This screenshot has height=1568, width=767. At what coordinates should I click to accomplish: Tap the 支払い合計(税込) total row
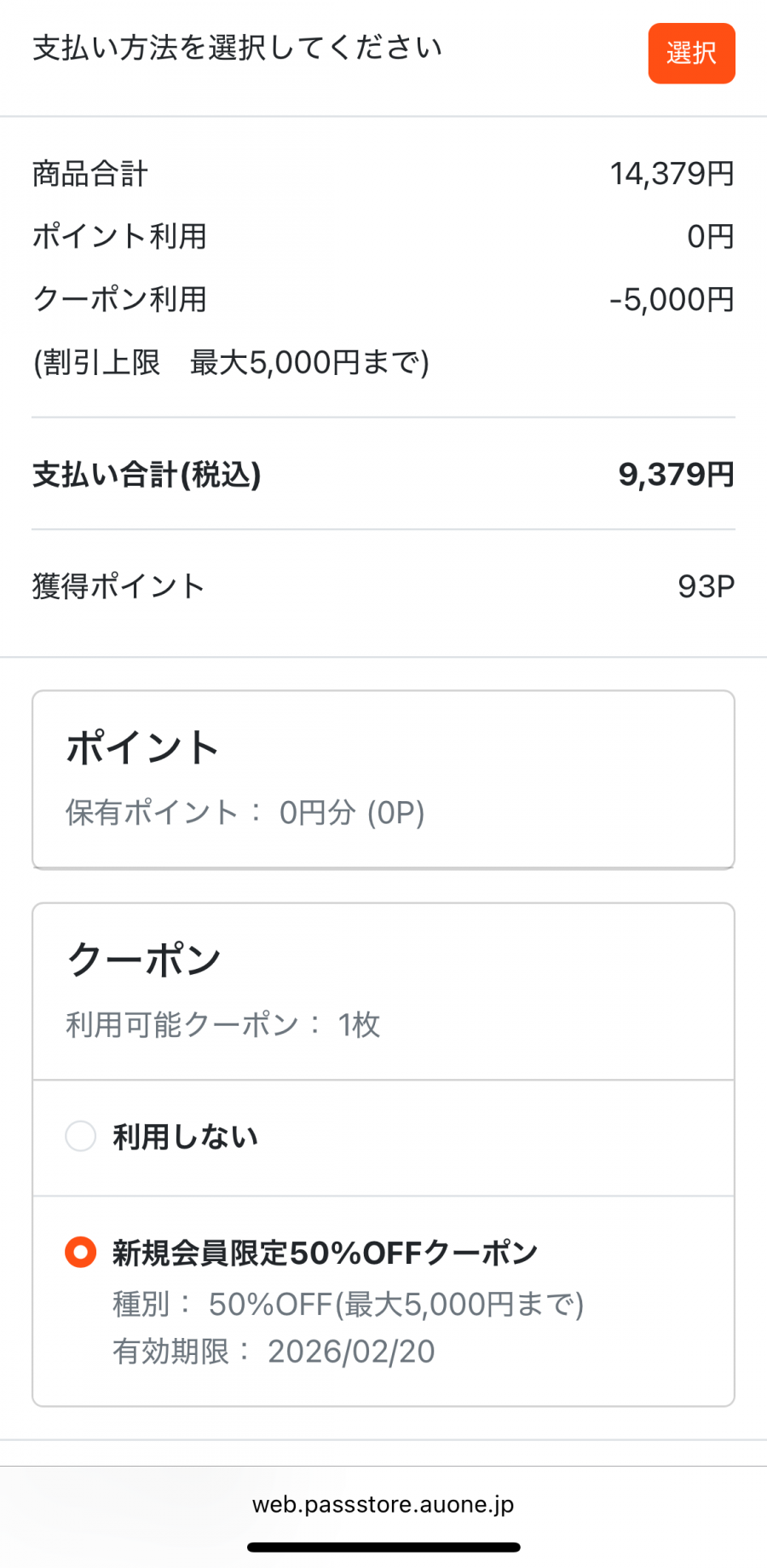(x=383, y=474)
